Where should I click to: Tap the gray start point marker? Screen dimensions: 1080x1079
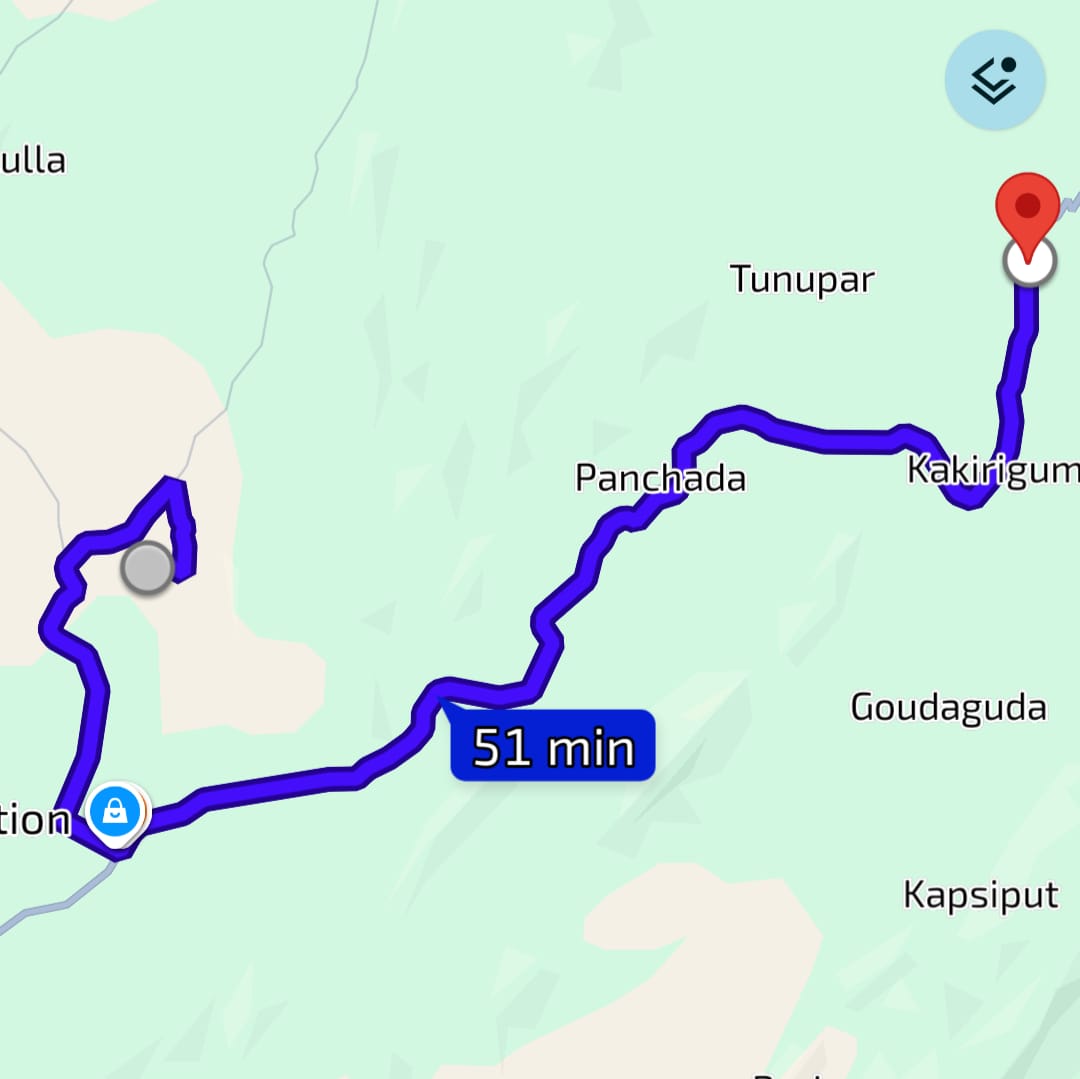(x=147, y=568)
